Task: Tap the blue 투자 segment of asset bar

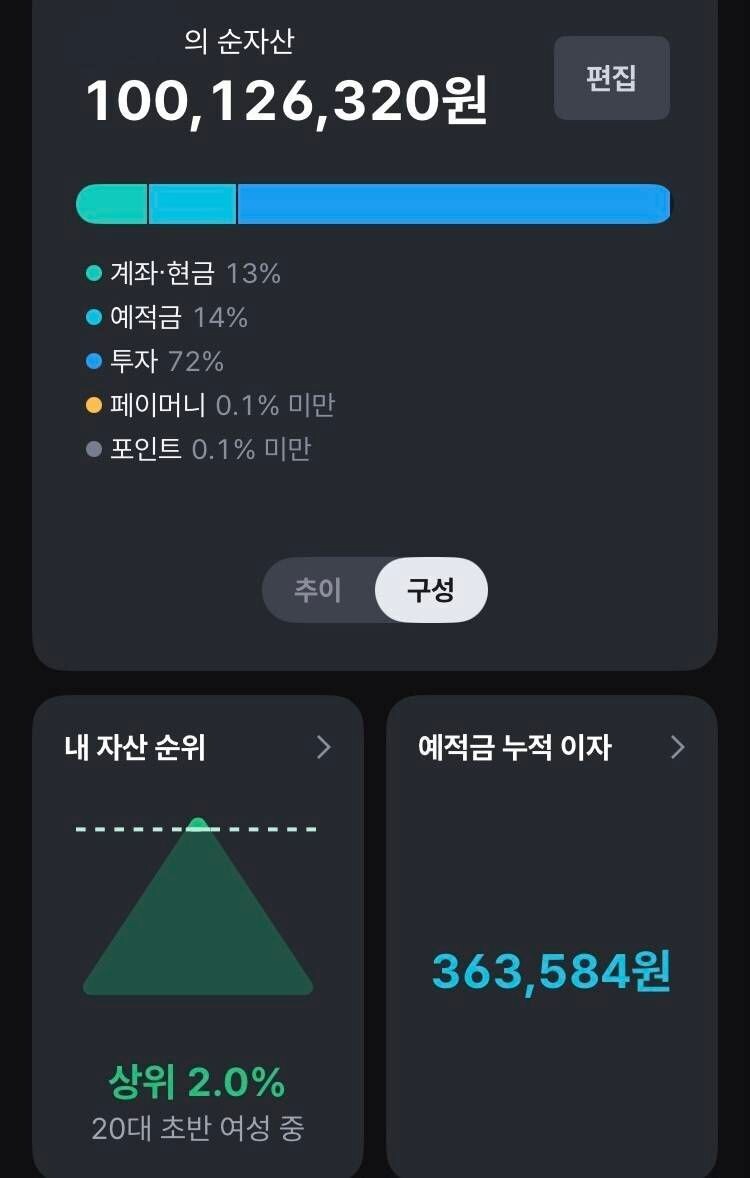Action: tap(450, 203)
